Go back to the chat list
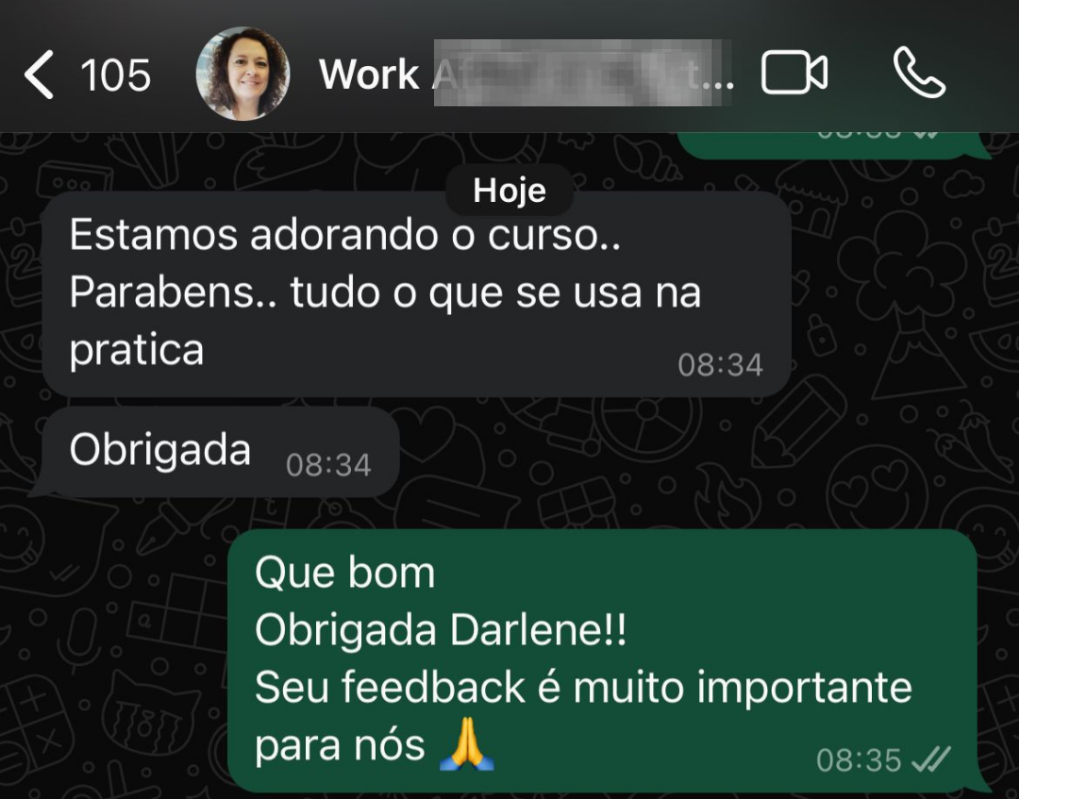The image size is (1080, 799). (40, 76)
